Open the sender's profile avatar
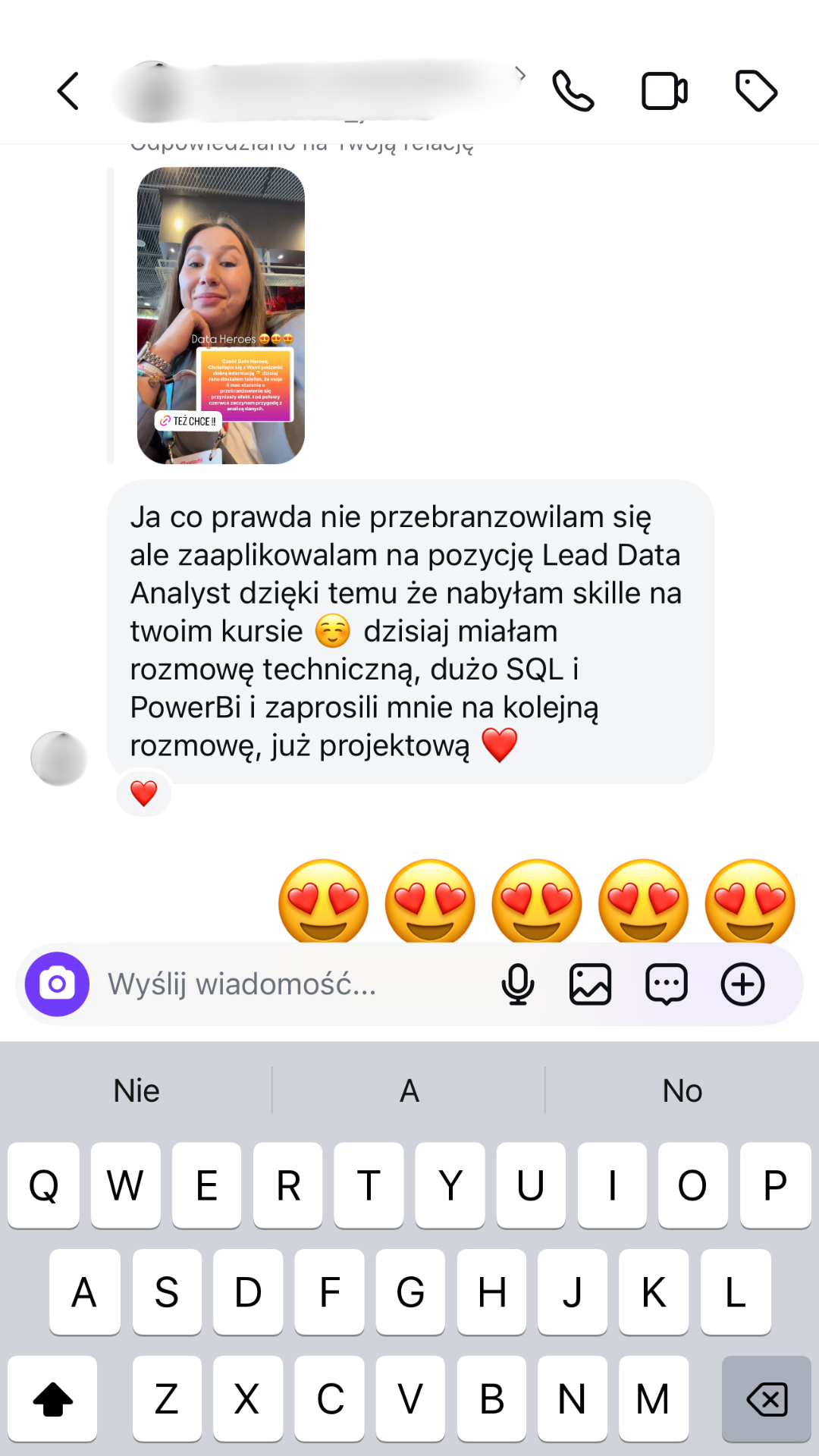 pyautogui.click(x=58, y=758)
